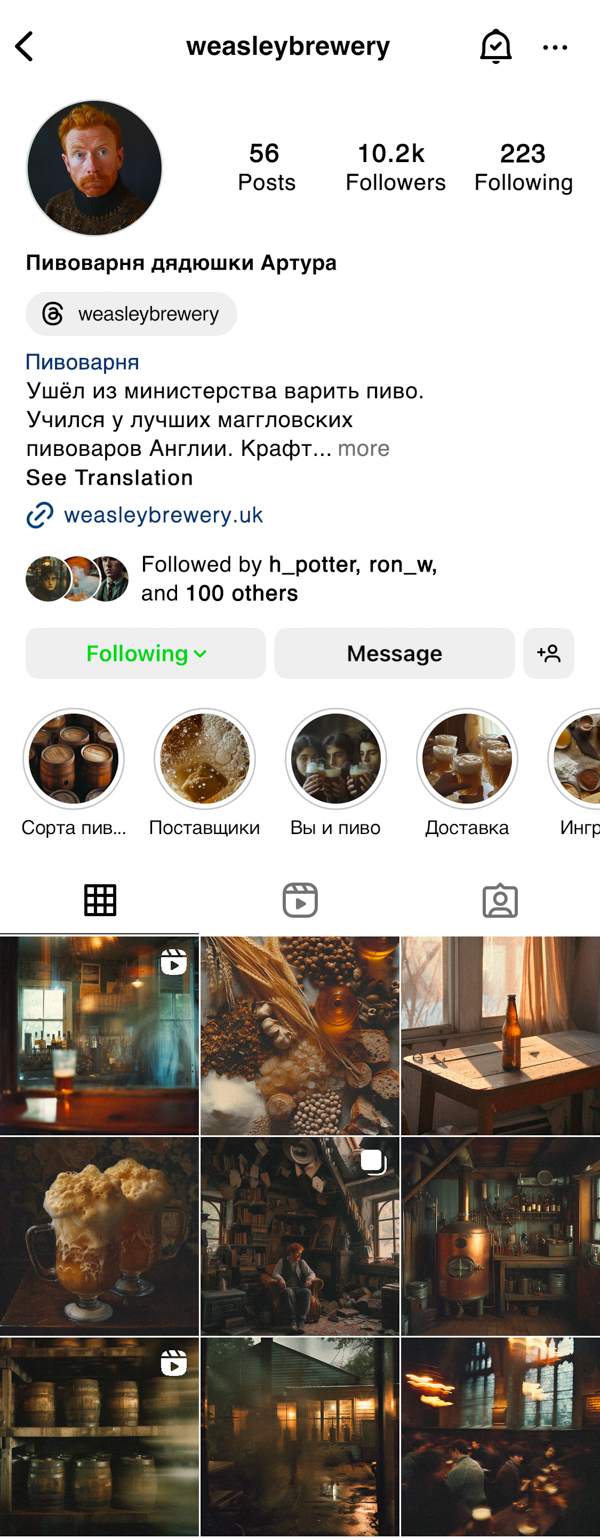Open the followed by h_potter, ron_w list
This screenshot has height=1538, width=600.
(x=288, y=578)
